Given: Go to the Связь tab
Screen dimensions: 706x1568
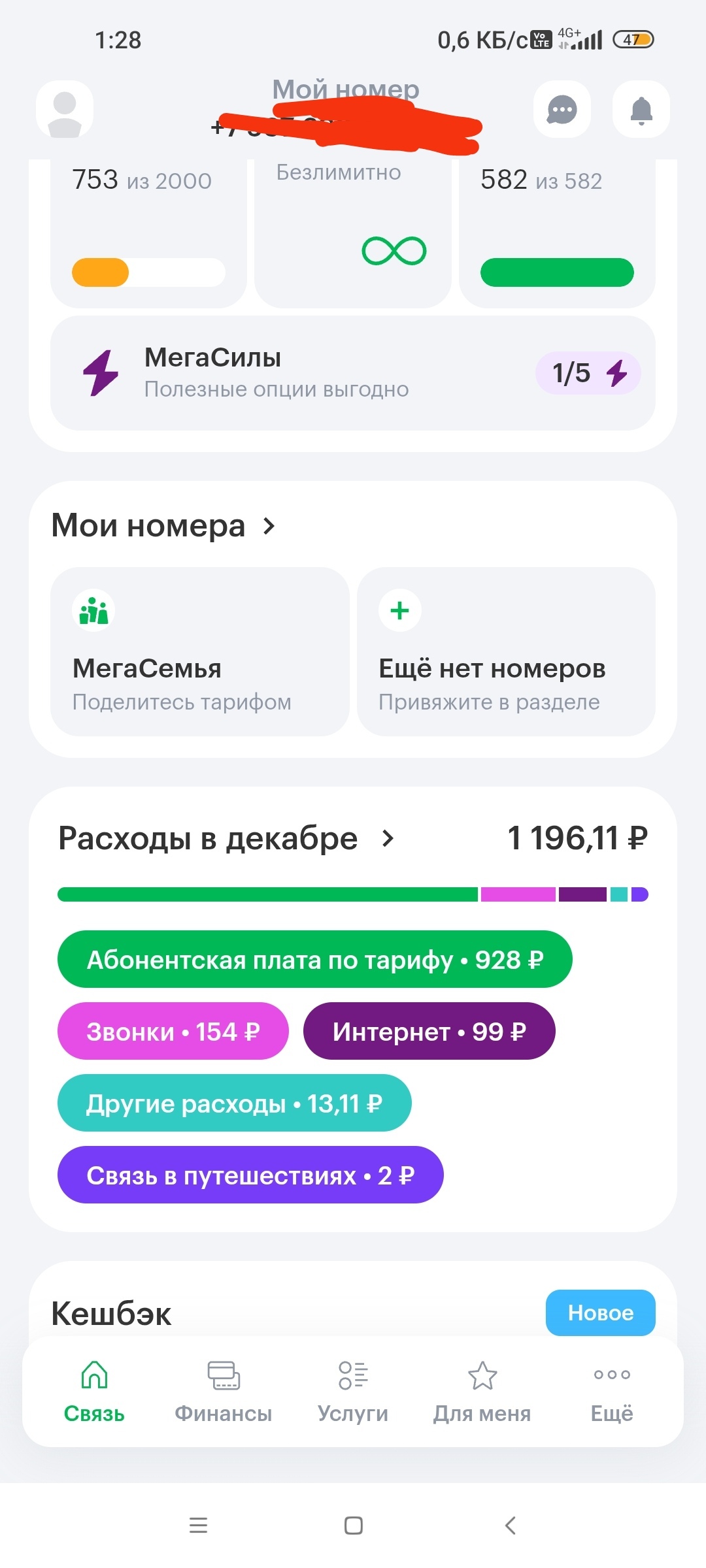Looking at the screenshot, I should pos(94,1392).
